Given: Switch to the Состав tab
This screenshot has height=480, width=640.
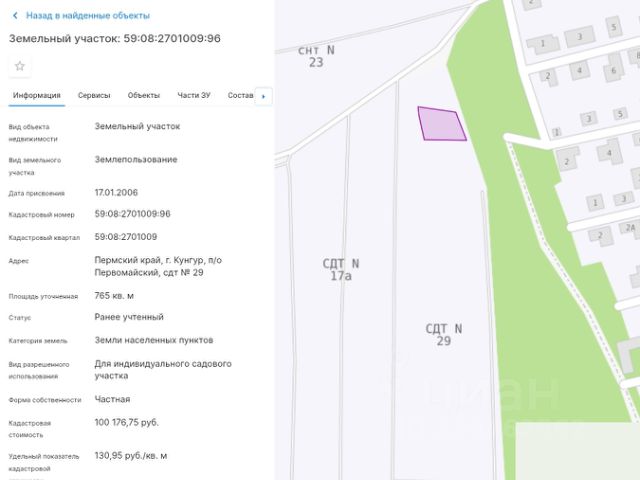Looking at the screenshot, I should pos(240,95).
